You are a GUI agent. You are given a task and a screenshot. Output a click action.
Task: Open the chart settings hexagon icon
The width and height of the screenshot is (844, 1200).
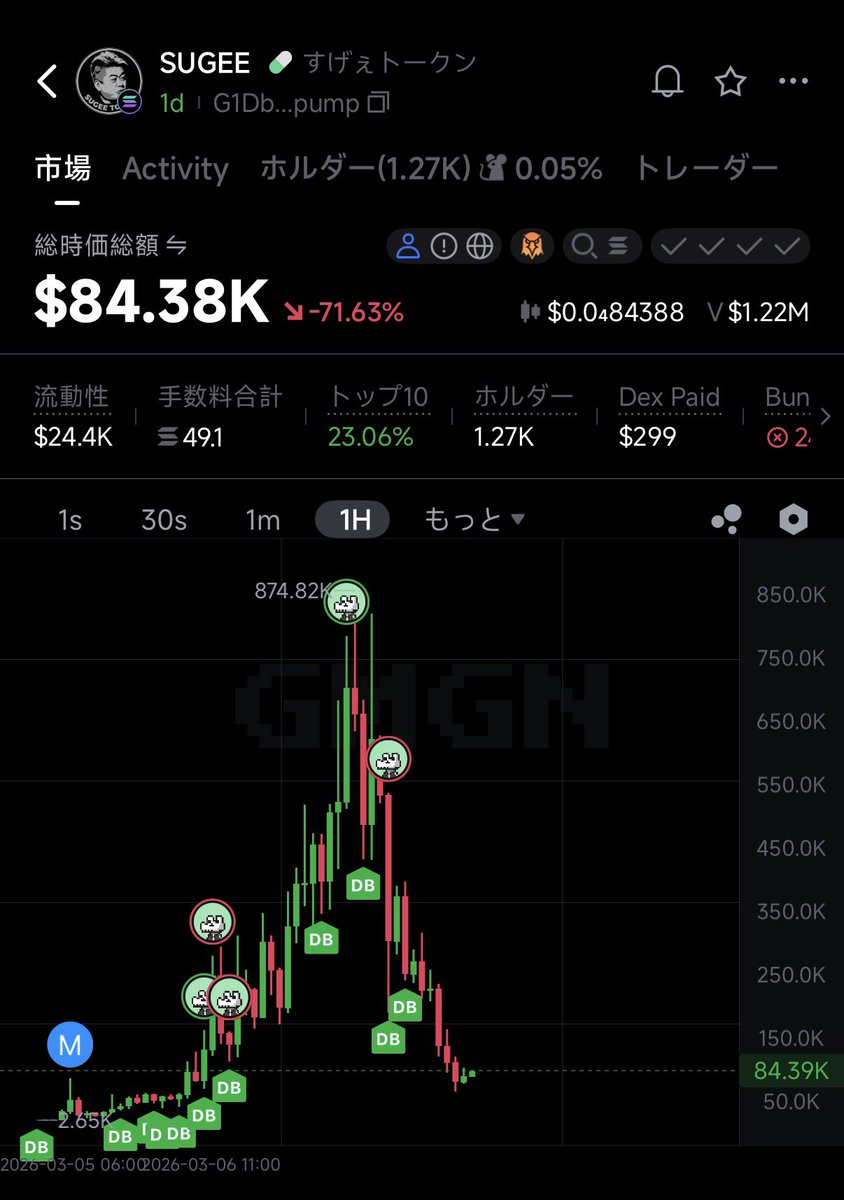(793, 519)
